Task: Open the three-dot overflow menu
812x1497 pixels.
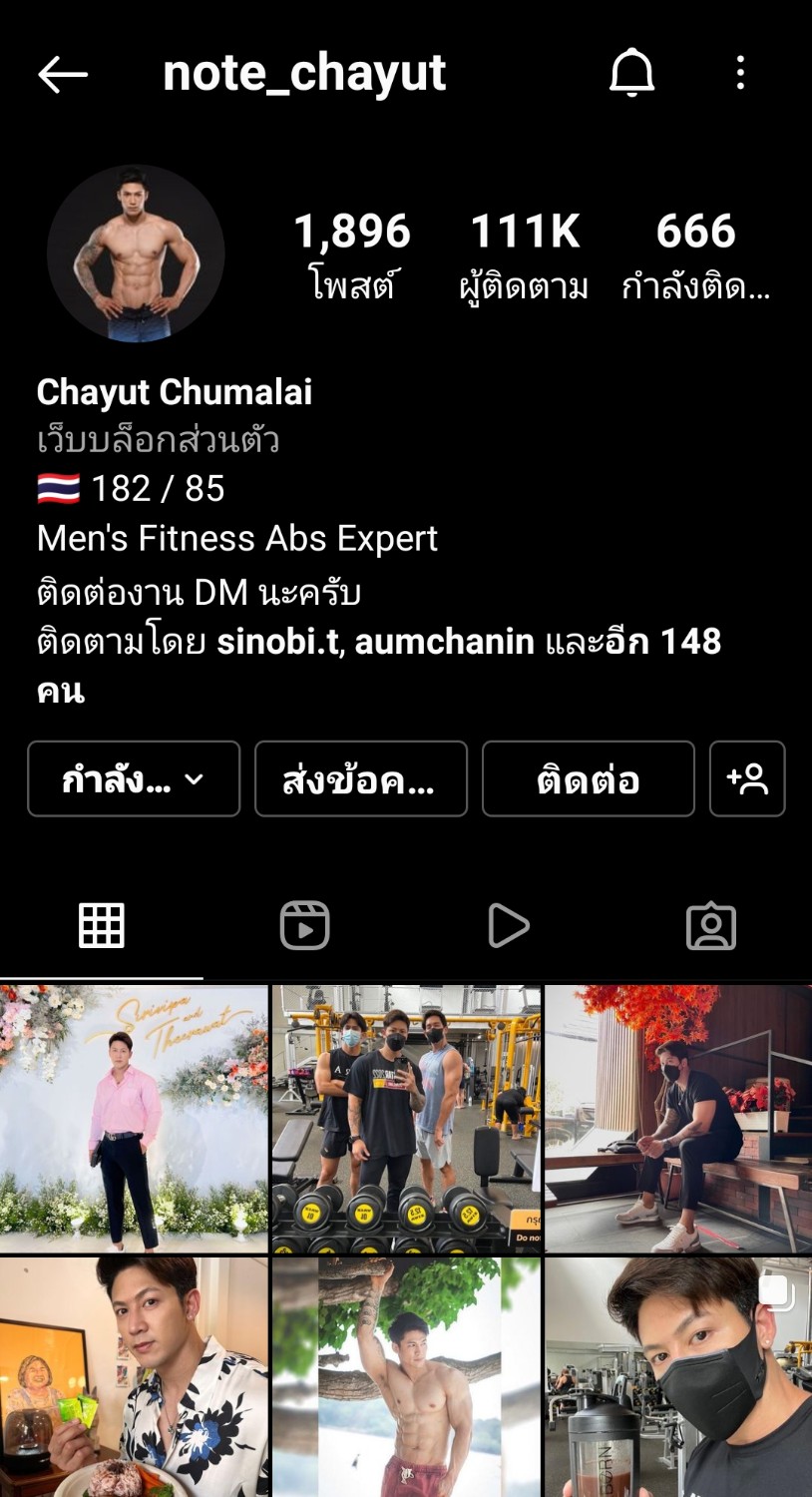Action: (x=740, y=73)
